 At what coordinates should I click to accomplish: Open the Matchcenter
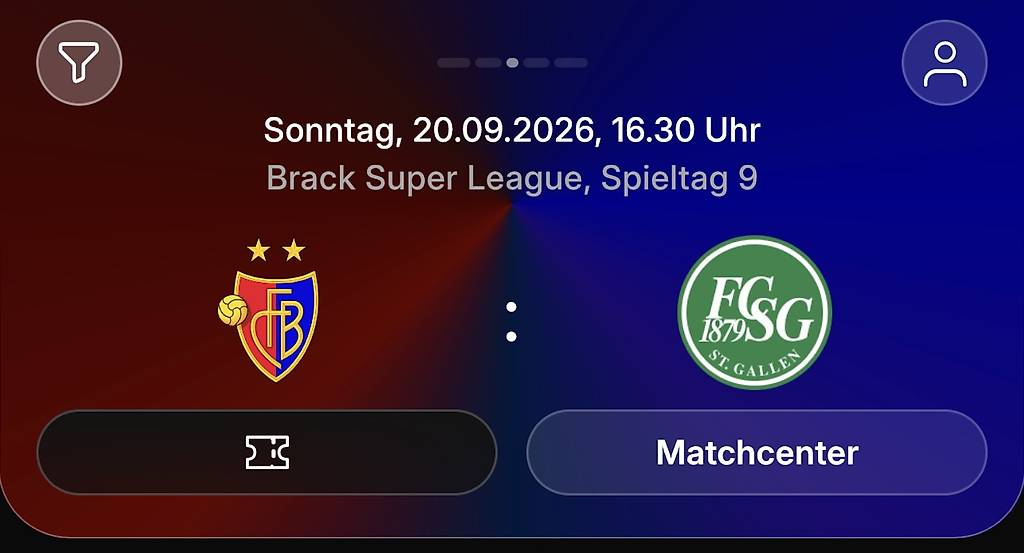coord(757,452)
